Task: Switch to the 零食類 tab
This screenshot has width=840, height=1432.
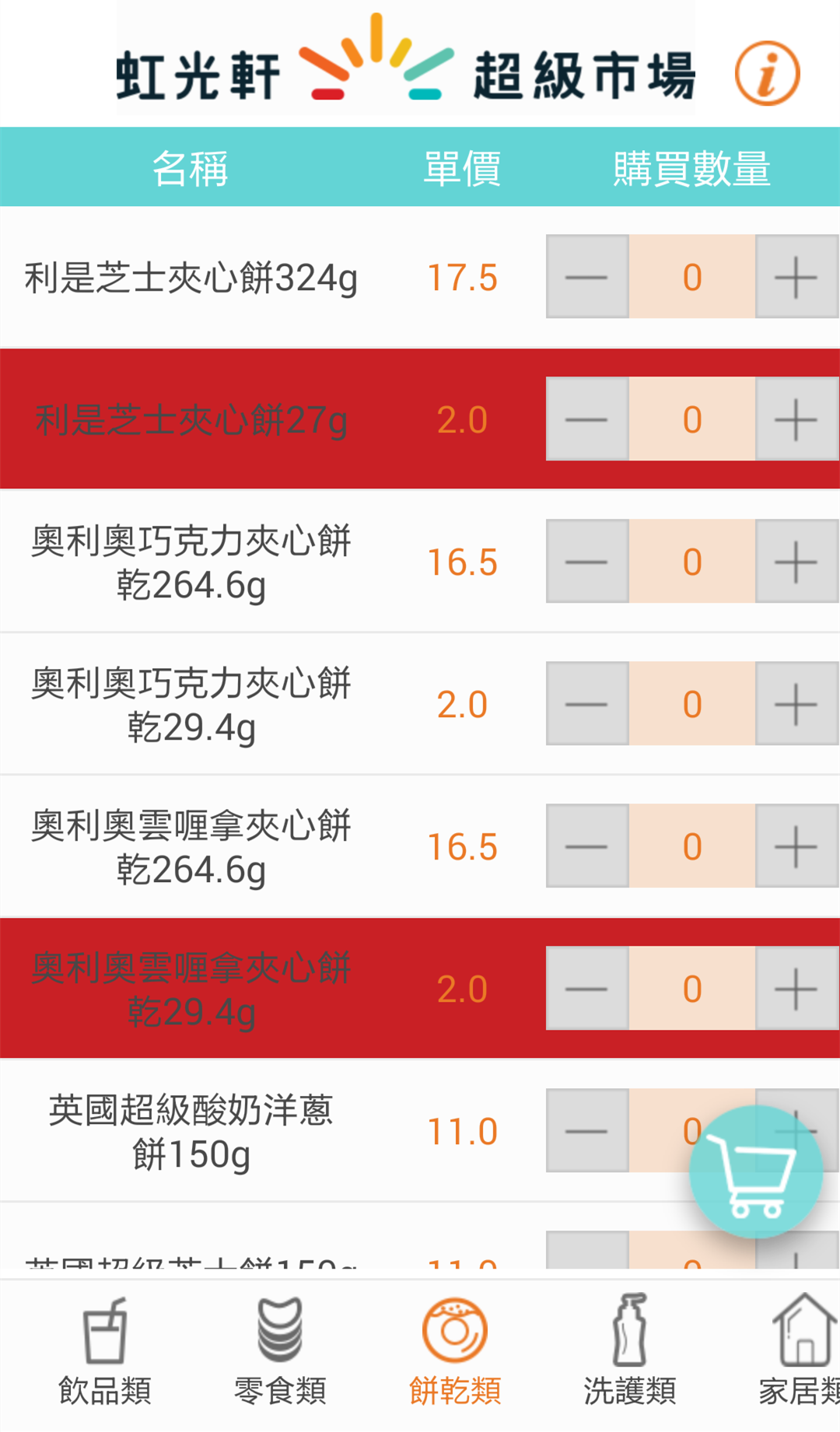Action: 280,1357
